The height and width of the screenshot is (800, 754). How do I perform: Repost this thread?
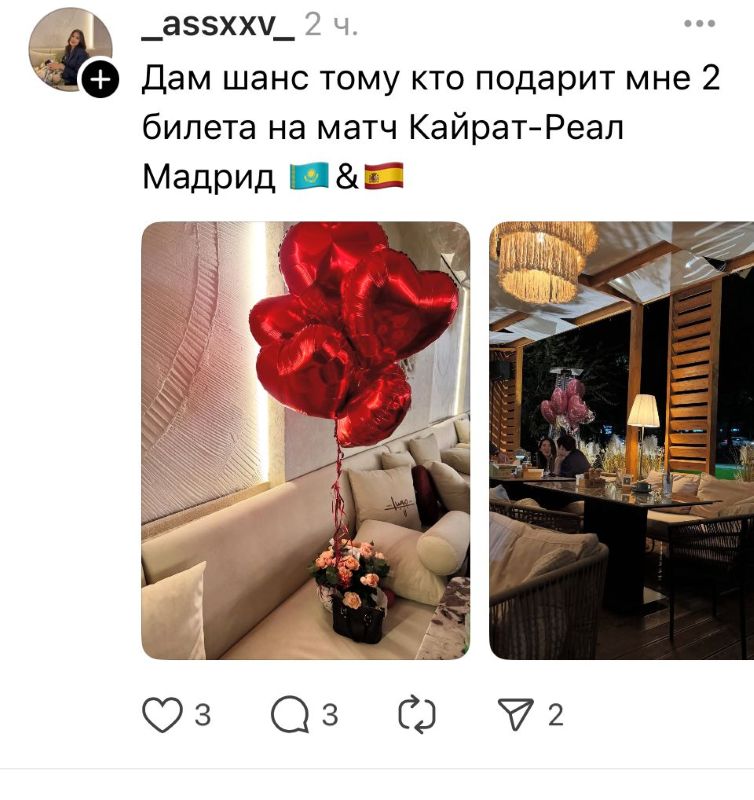417,714
